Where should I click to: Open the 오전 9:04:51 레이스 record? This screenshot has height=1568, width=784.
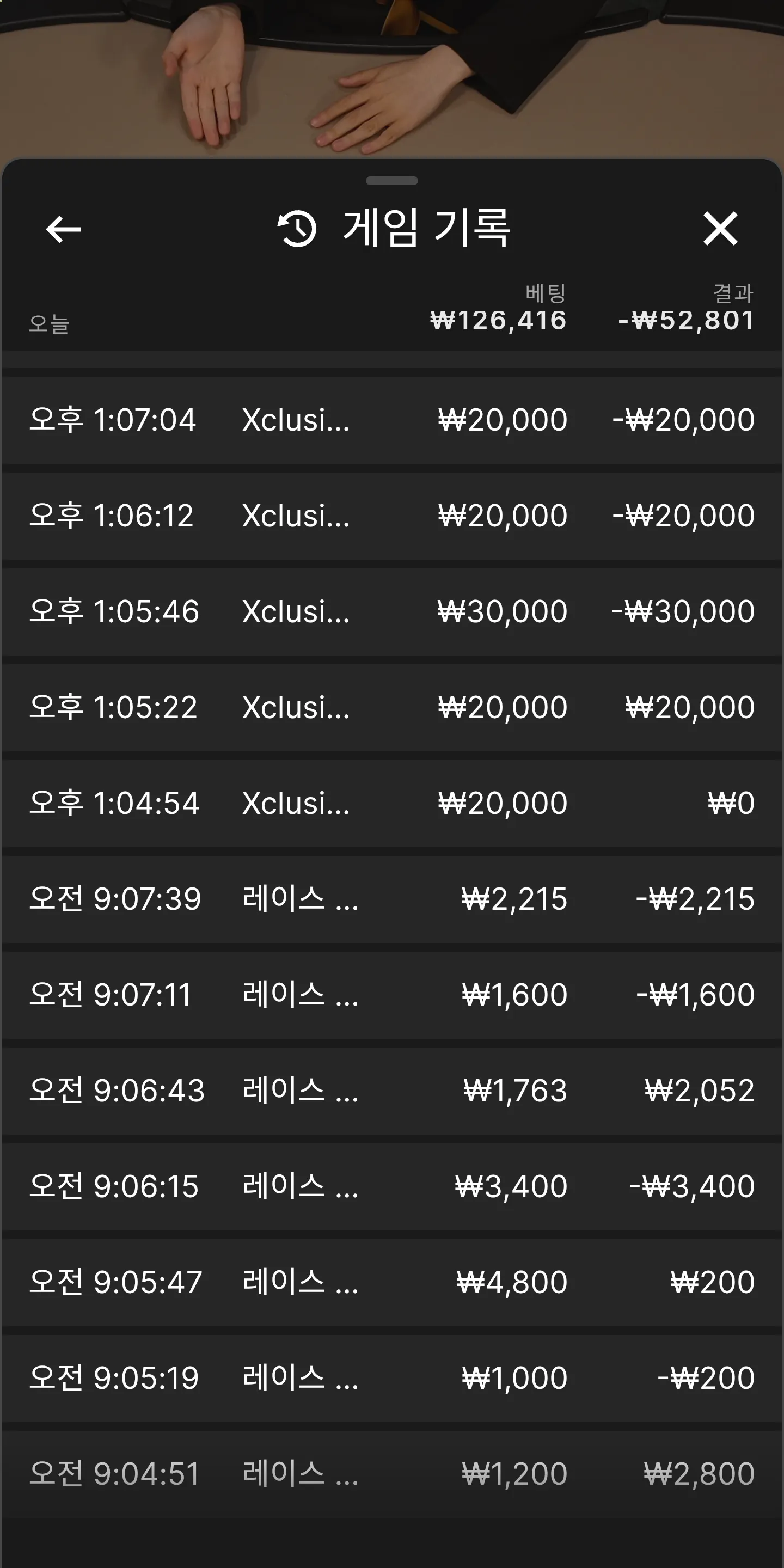pyautogui.click(x=392, y=1474)
